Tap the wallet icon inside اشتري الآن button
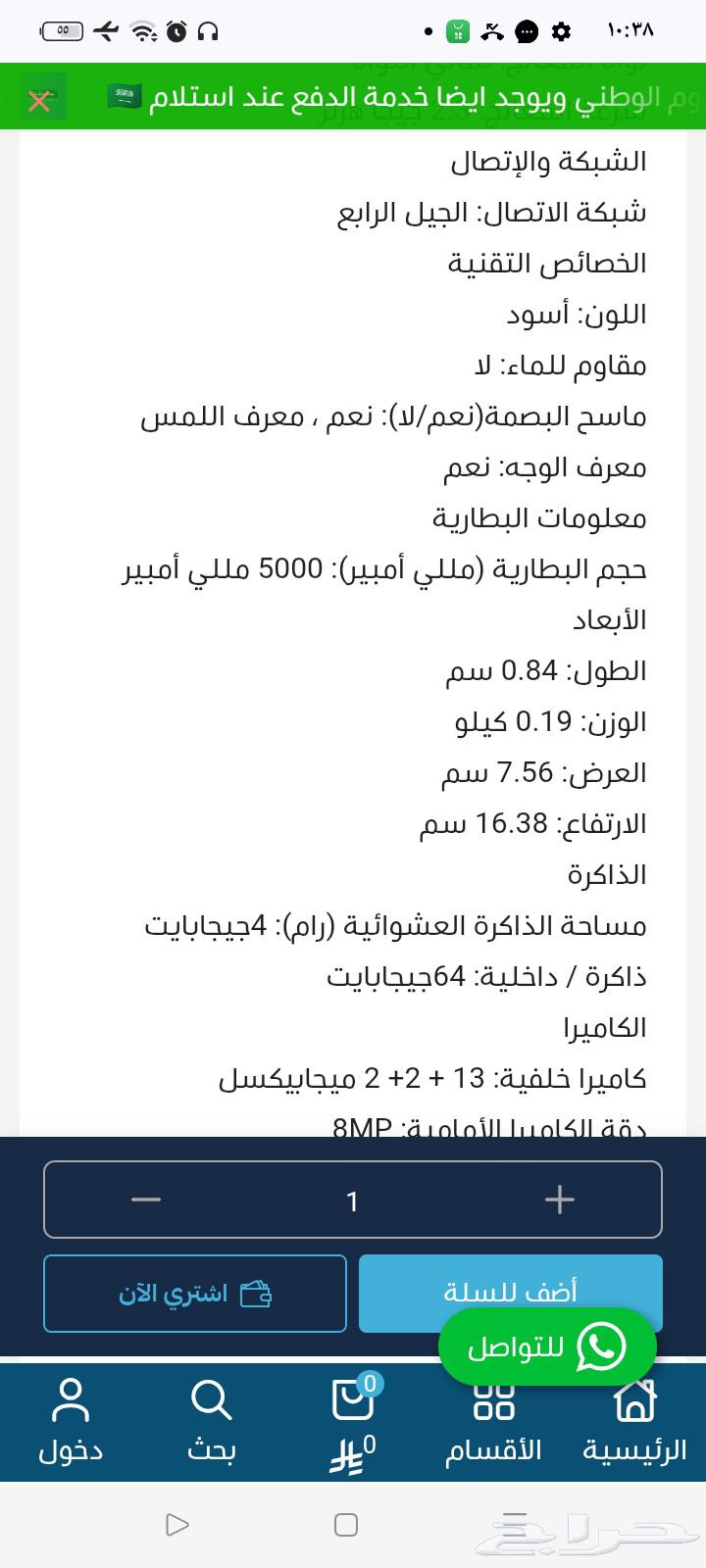This screenshot has width=706, height=1568. point(258,1293)
